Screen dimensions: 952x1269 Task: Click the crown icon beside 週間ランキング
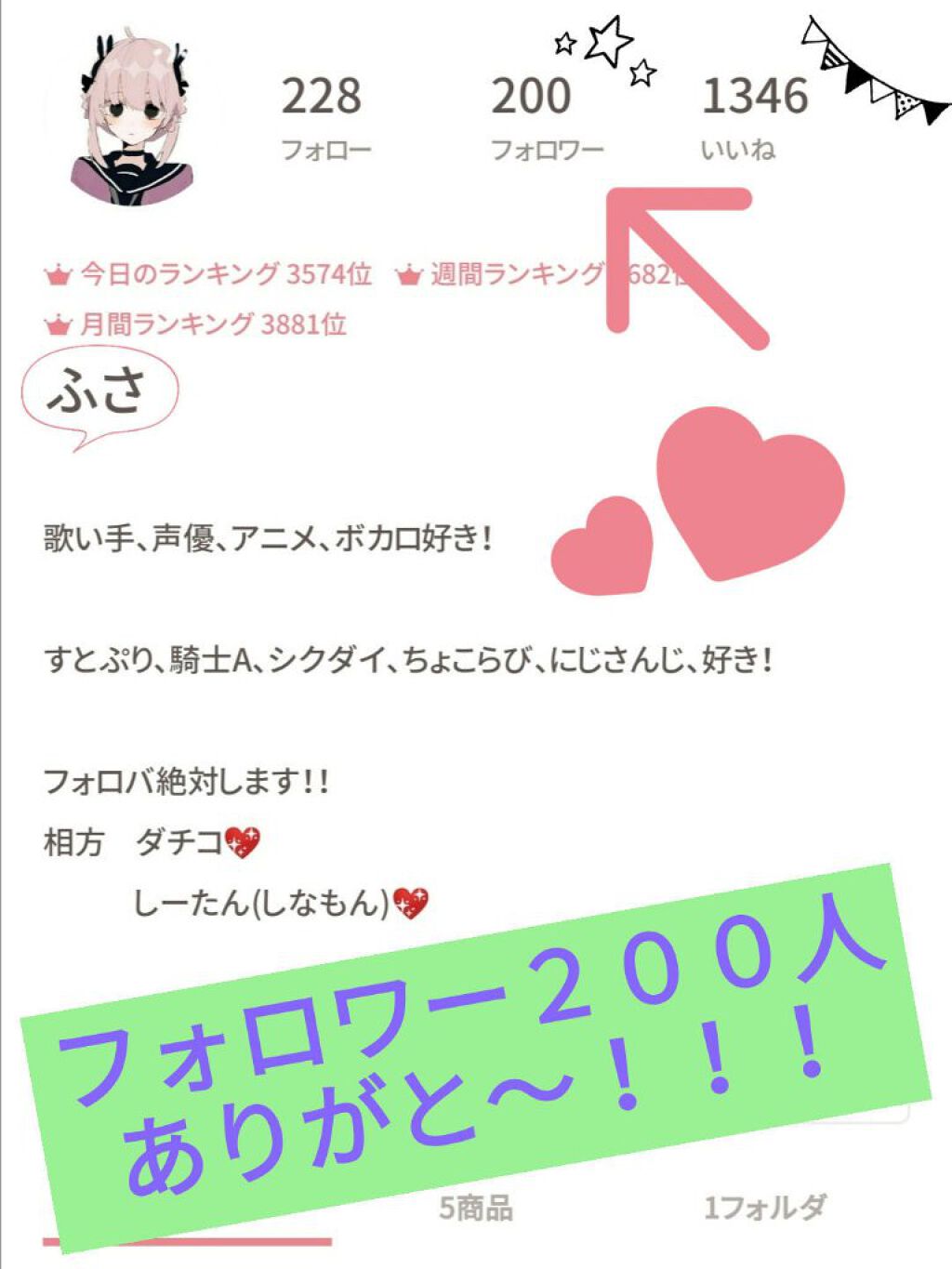point(407,274)
